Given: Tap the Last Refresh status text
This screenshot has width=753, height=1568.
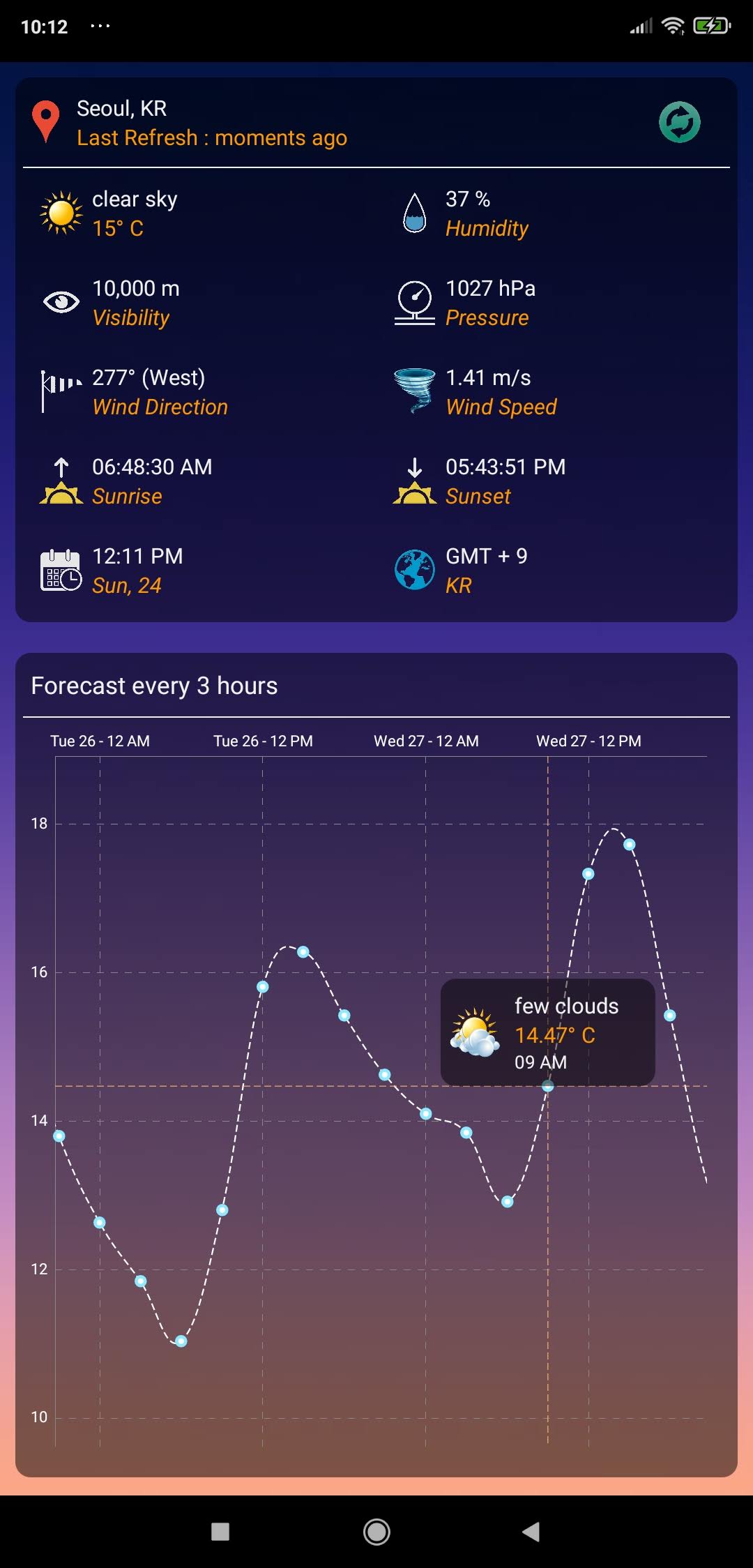Looking at the screenshot, I should point(211,137).
